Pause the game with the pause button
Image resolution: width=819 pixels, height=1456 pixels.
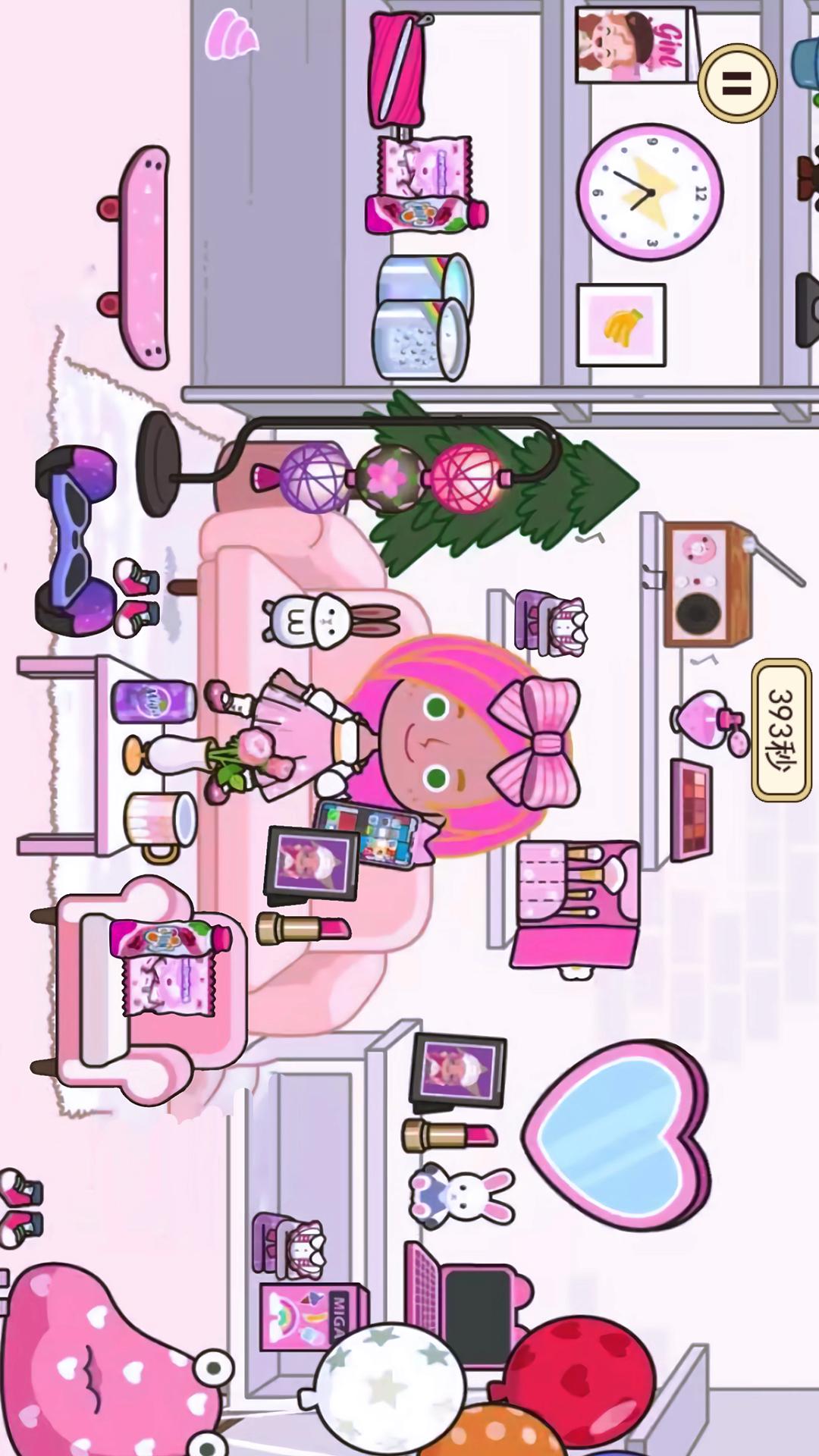pos(736,83)
